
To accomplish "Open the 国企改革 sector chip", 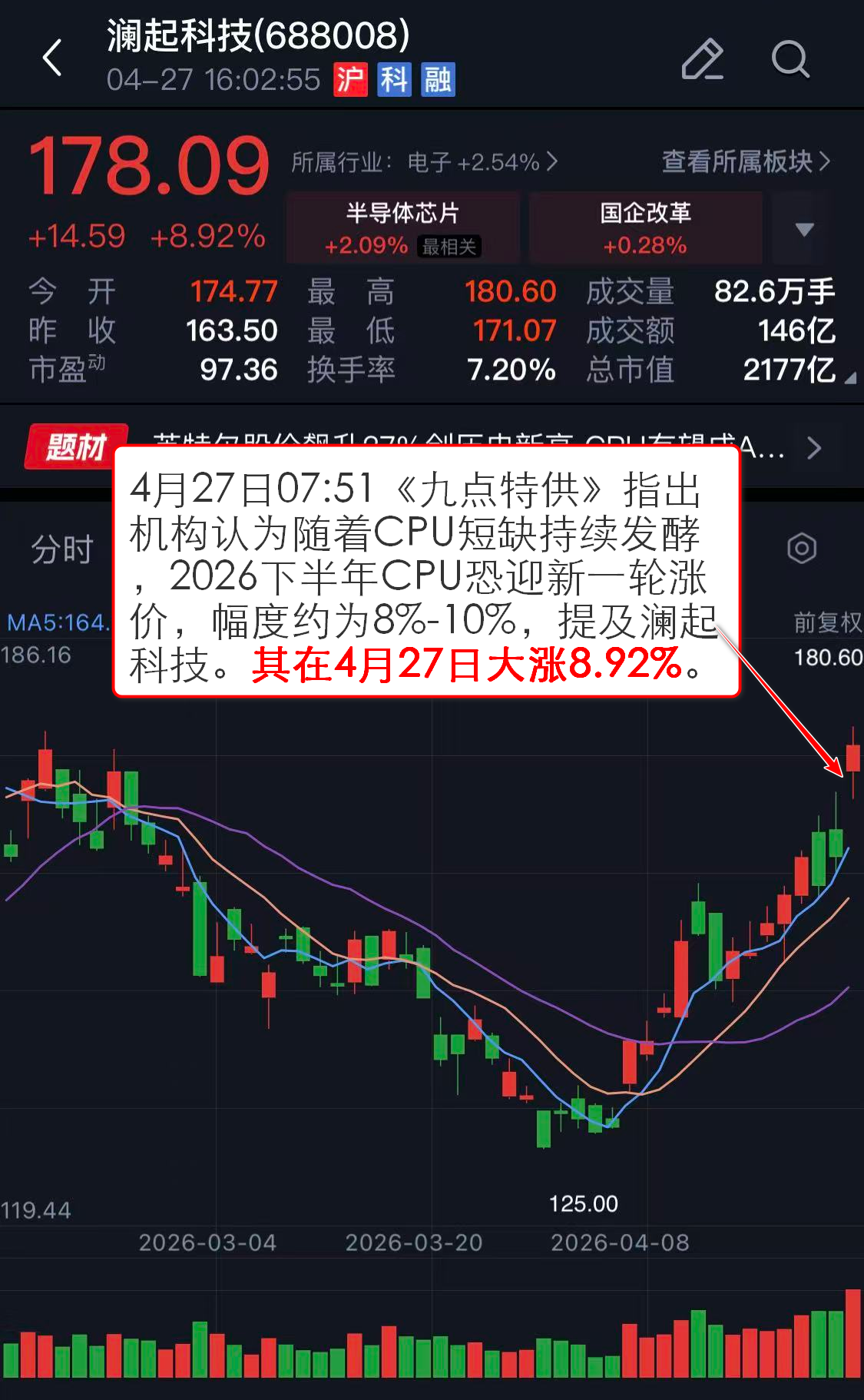I will pyautogui.click(x=645, y=228).
